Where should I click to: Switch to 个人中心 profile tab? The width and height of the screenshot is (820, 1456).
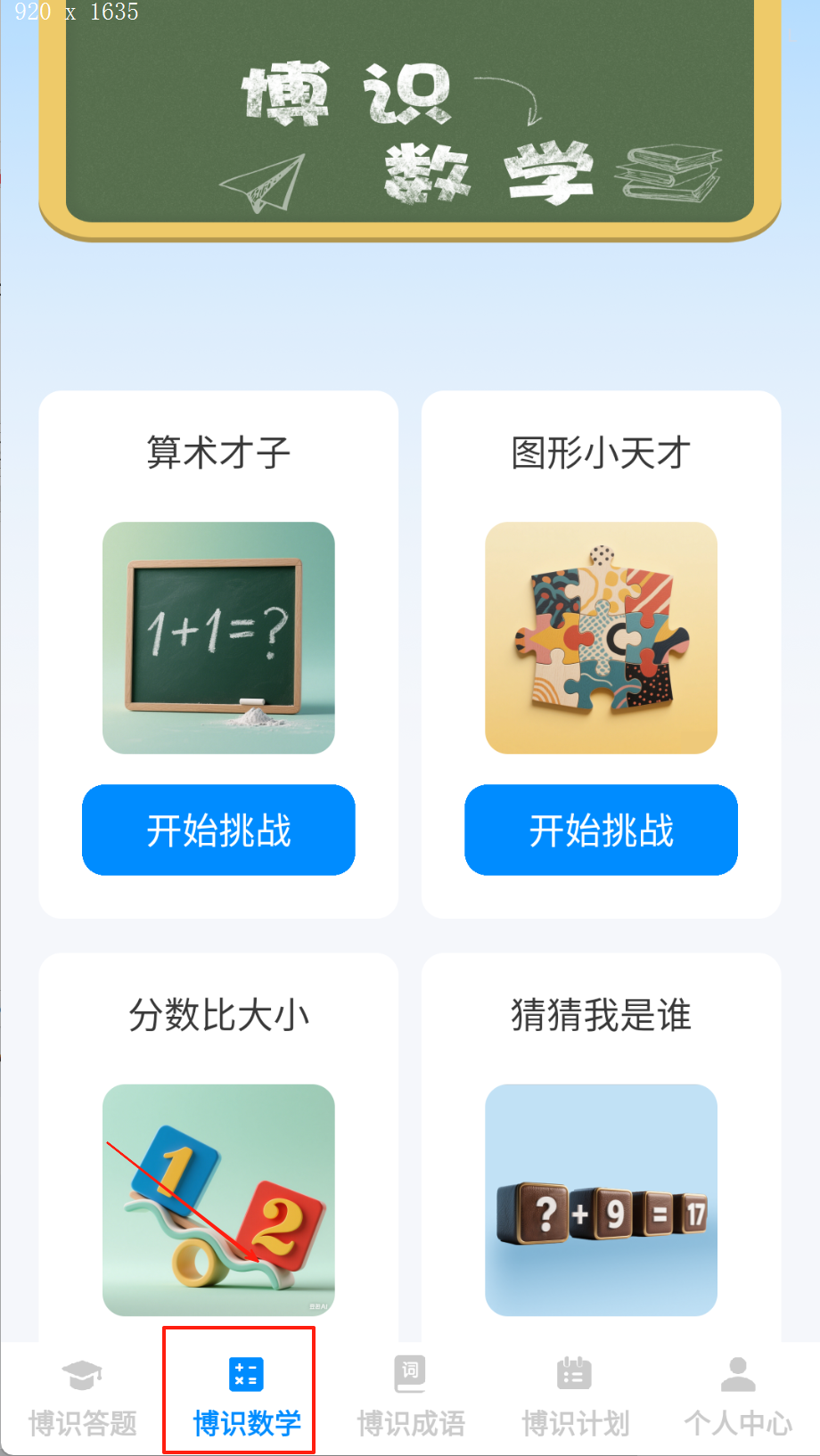tap(738, 1396)
